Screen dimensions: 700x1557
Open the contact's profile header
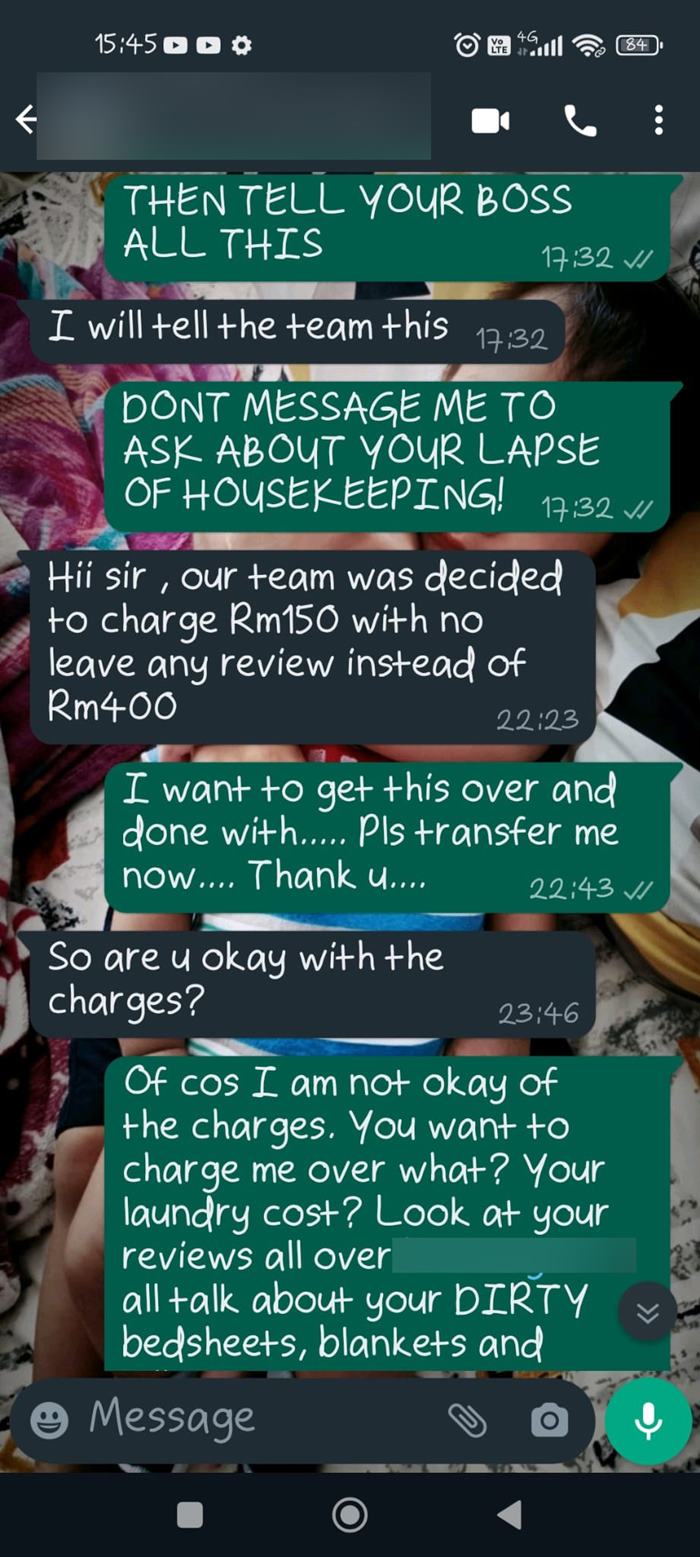233,116
